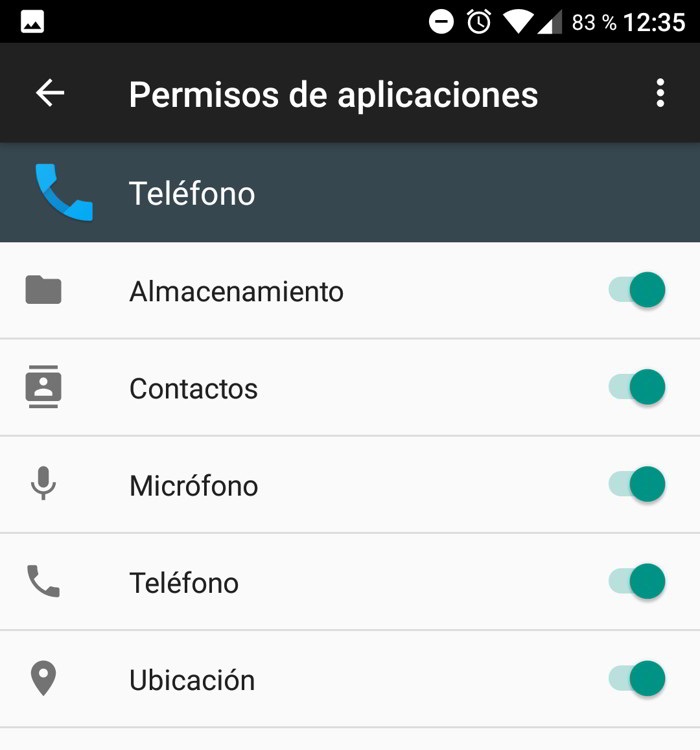Go back from Permisos de aplicaciones

[50, 94]
